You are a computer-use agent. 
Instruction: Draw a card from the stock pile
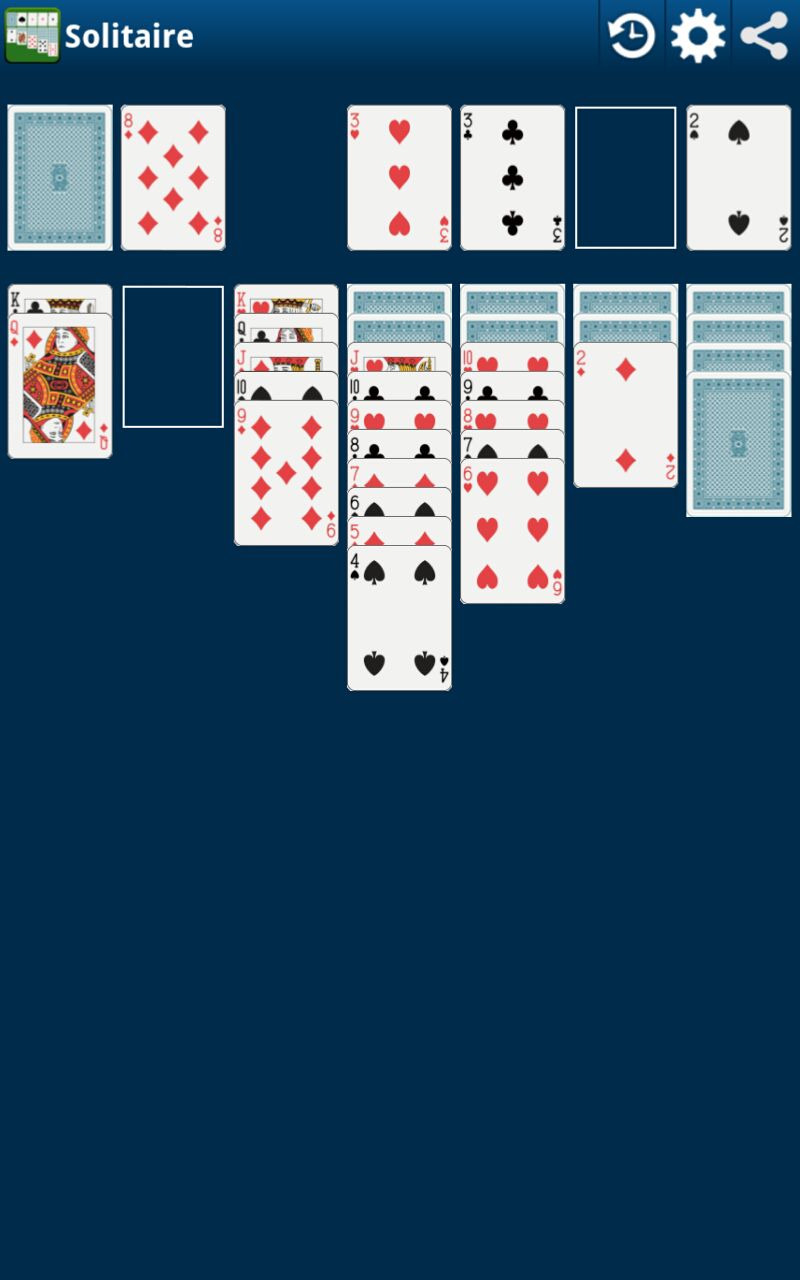tap(60, 177)
